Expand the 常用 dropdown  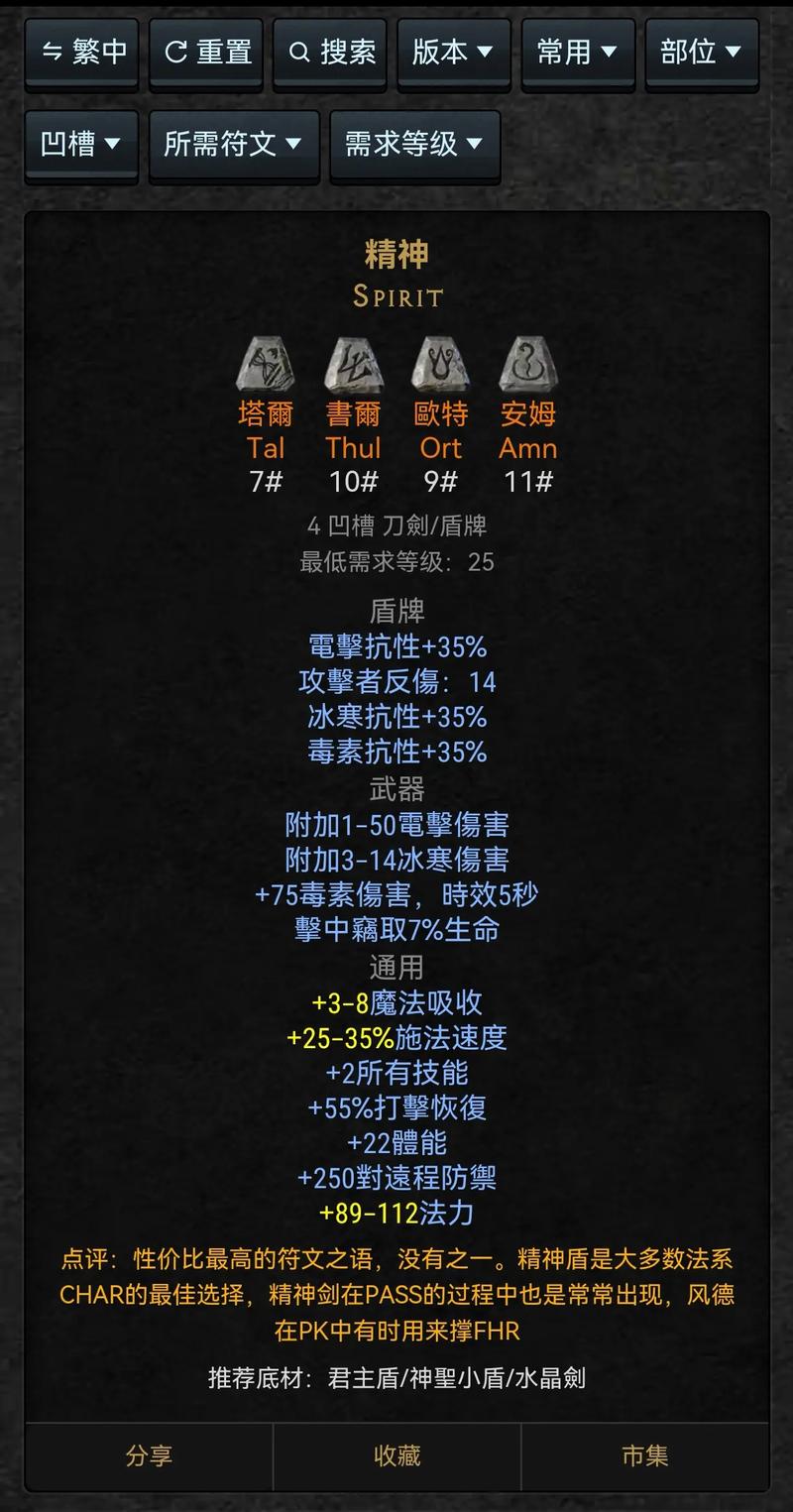coord(578,53)
